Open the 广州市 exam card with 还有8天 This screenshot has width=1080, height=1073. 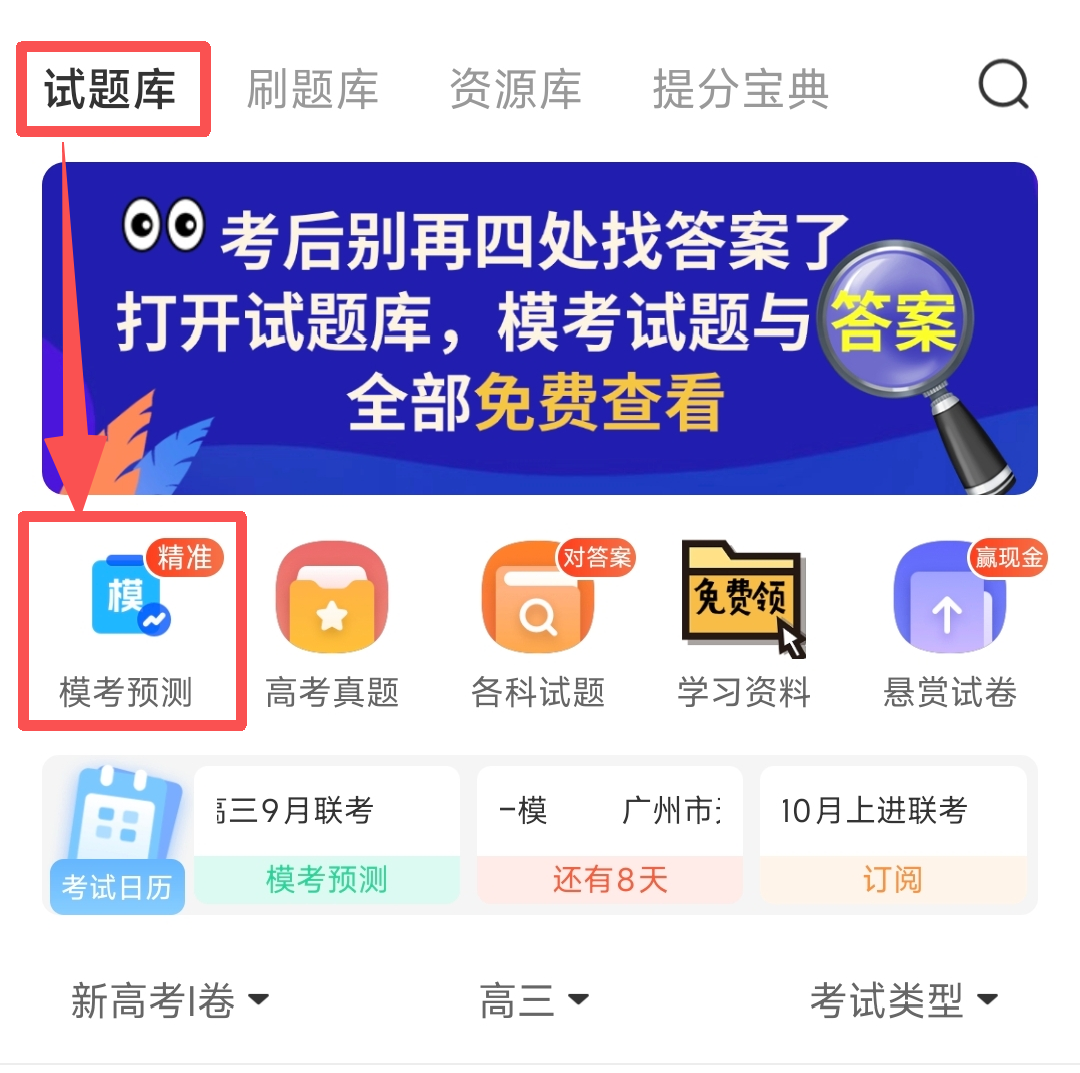(x=609, y=836)
